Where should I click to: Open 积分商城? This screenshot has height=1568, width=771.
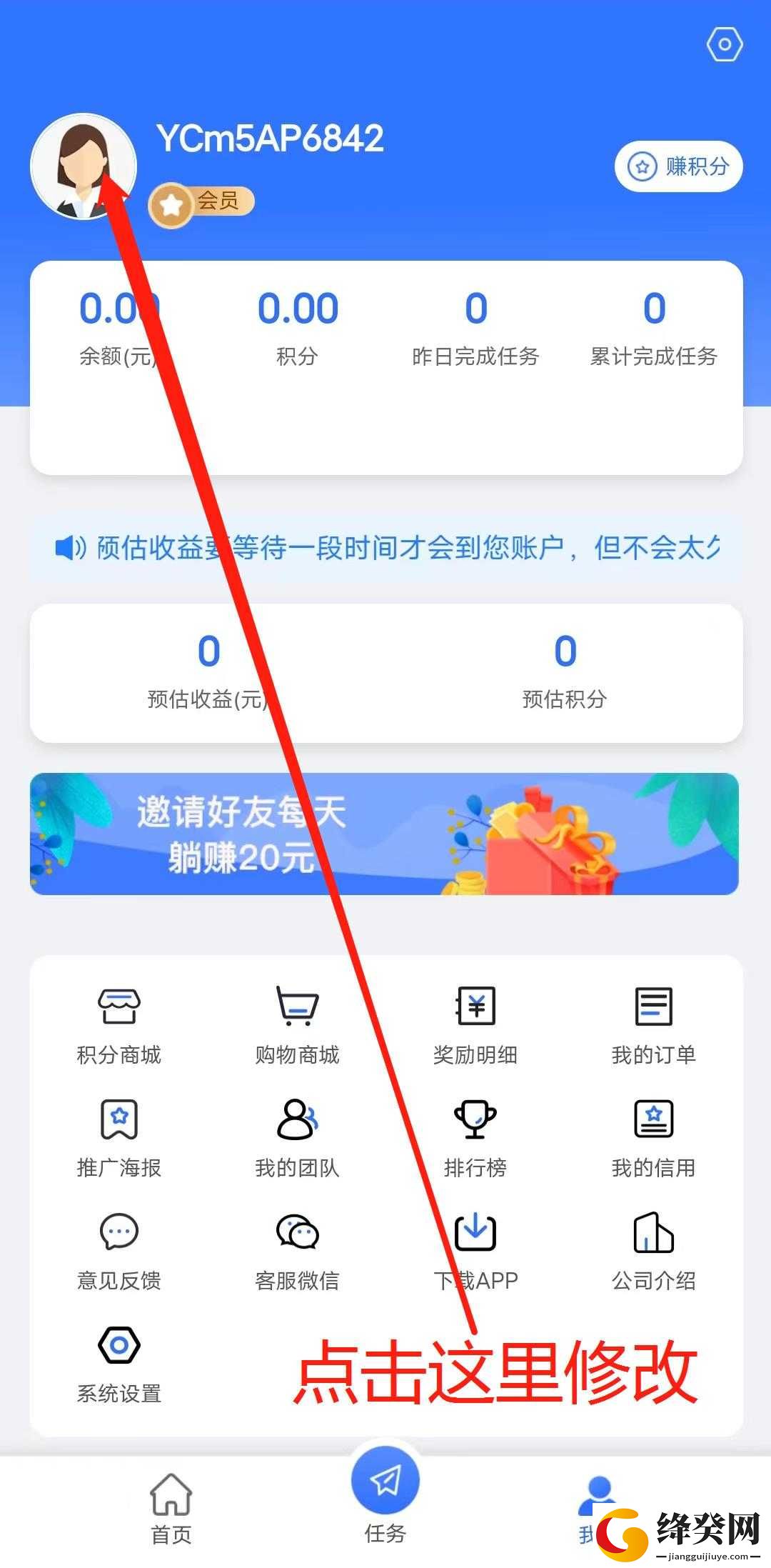click(119, 1025)
